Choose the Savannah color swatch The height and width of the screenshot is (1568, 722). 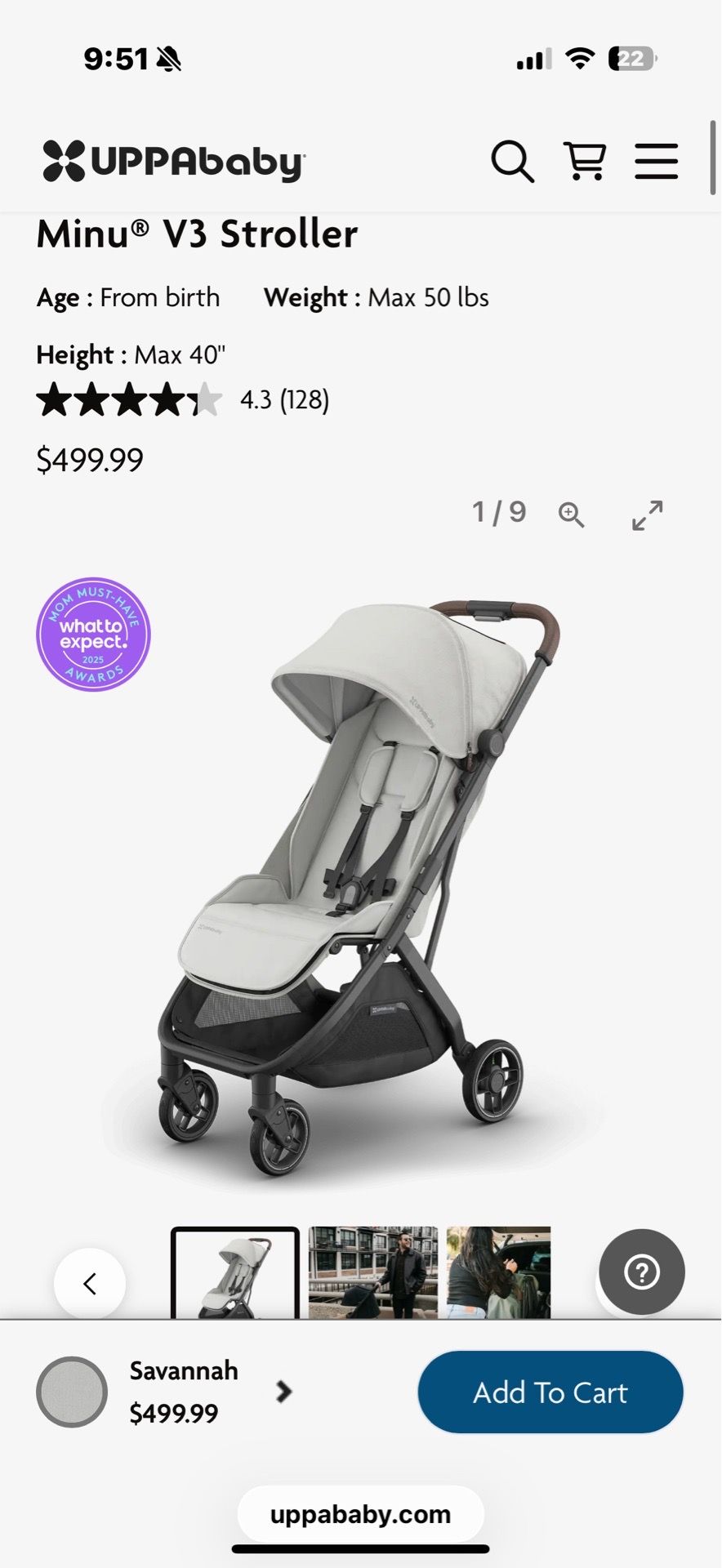72,1392
